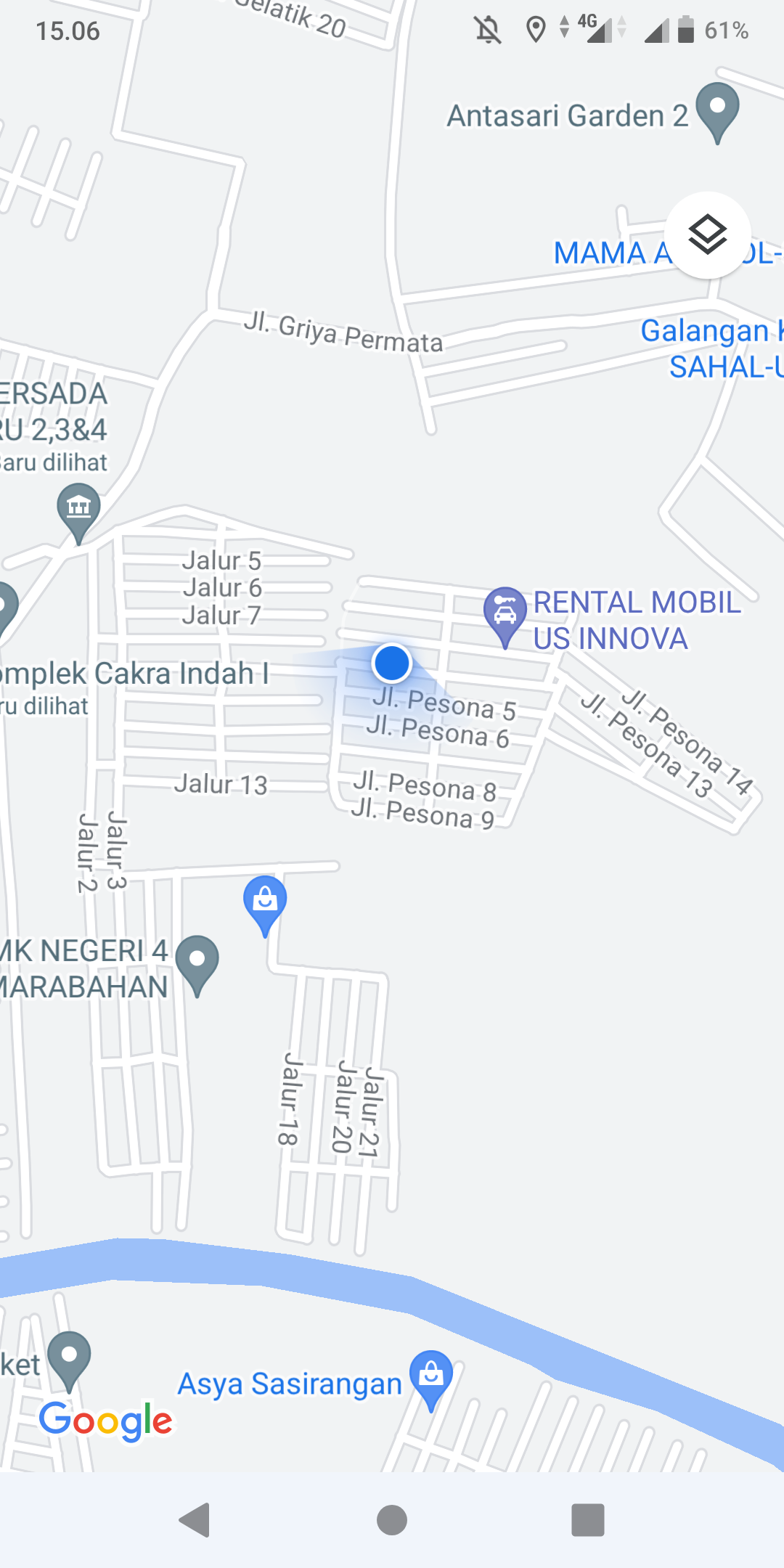784x1568 pixels.
Task: Go back with system back button
Action: [195, 1520]
